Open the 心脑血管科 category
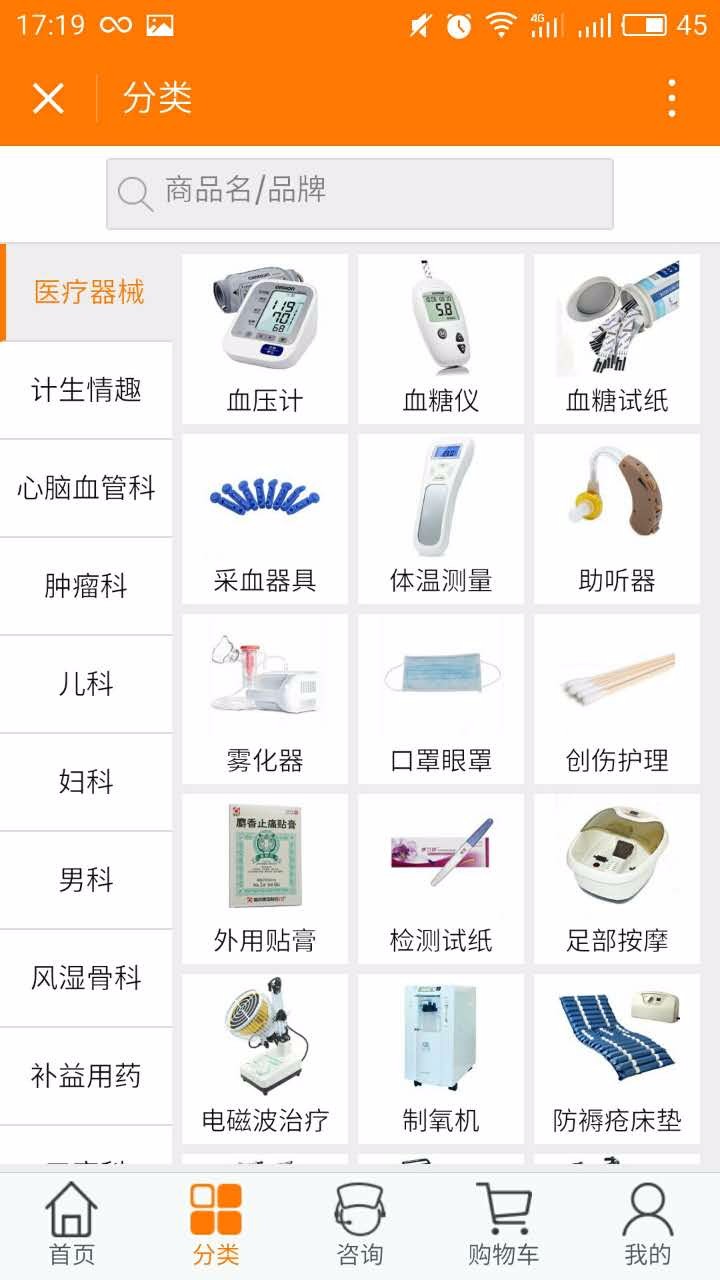 [86, 488]
